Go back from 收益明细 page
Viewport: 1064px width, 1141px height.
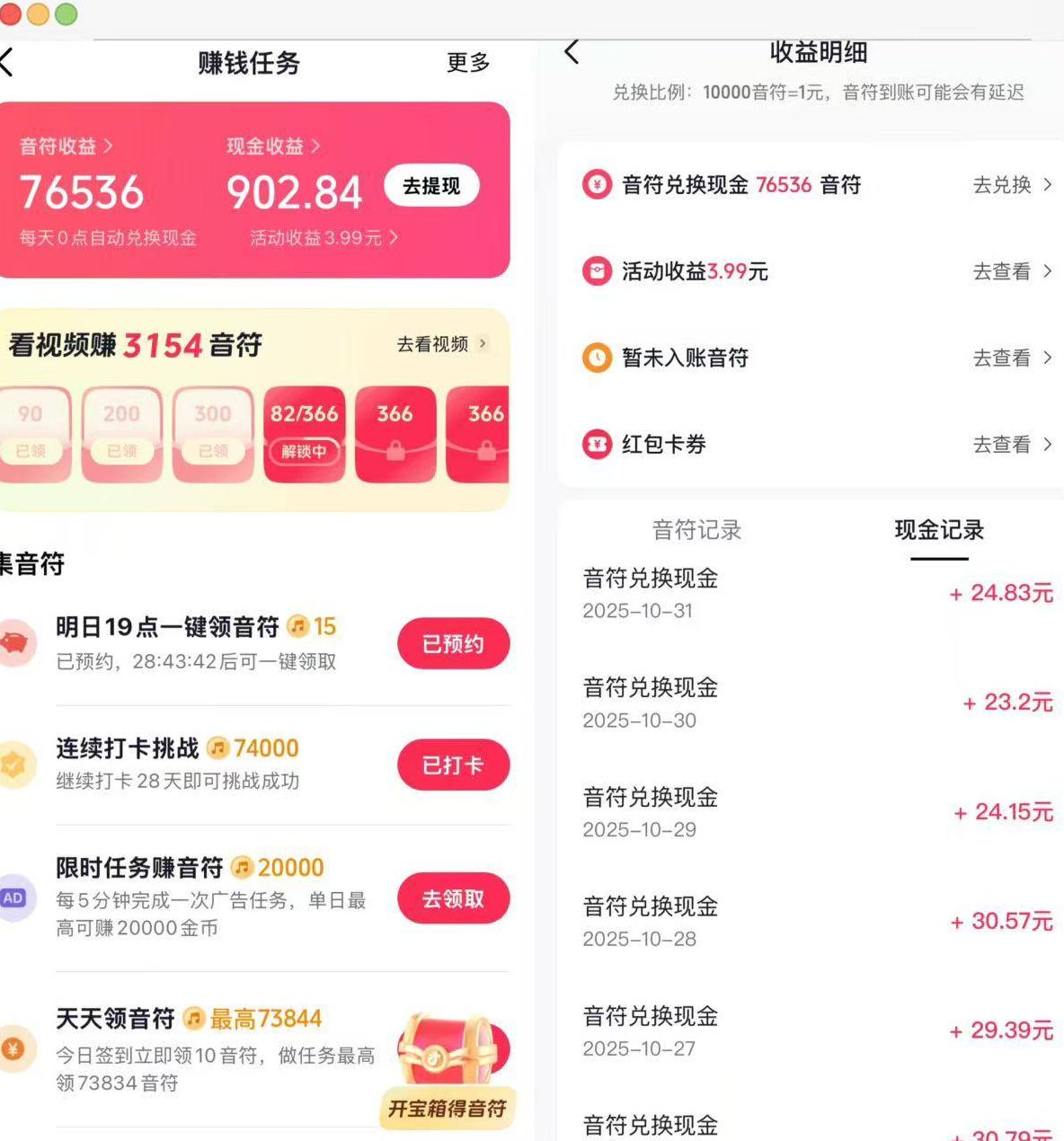click(572, 52)
